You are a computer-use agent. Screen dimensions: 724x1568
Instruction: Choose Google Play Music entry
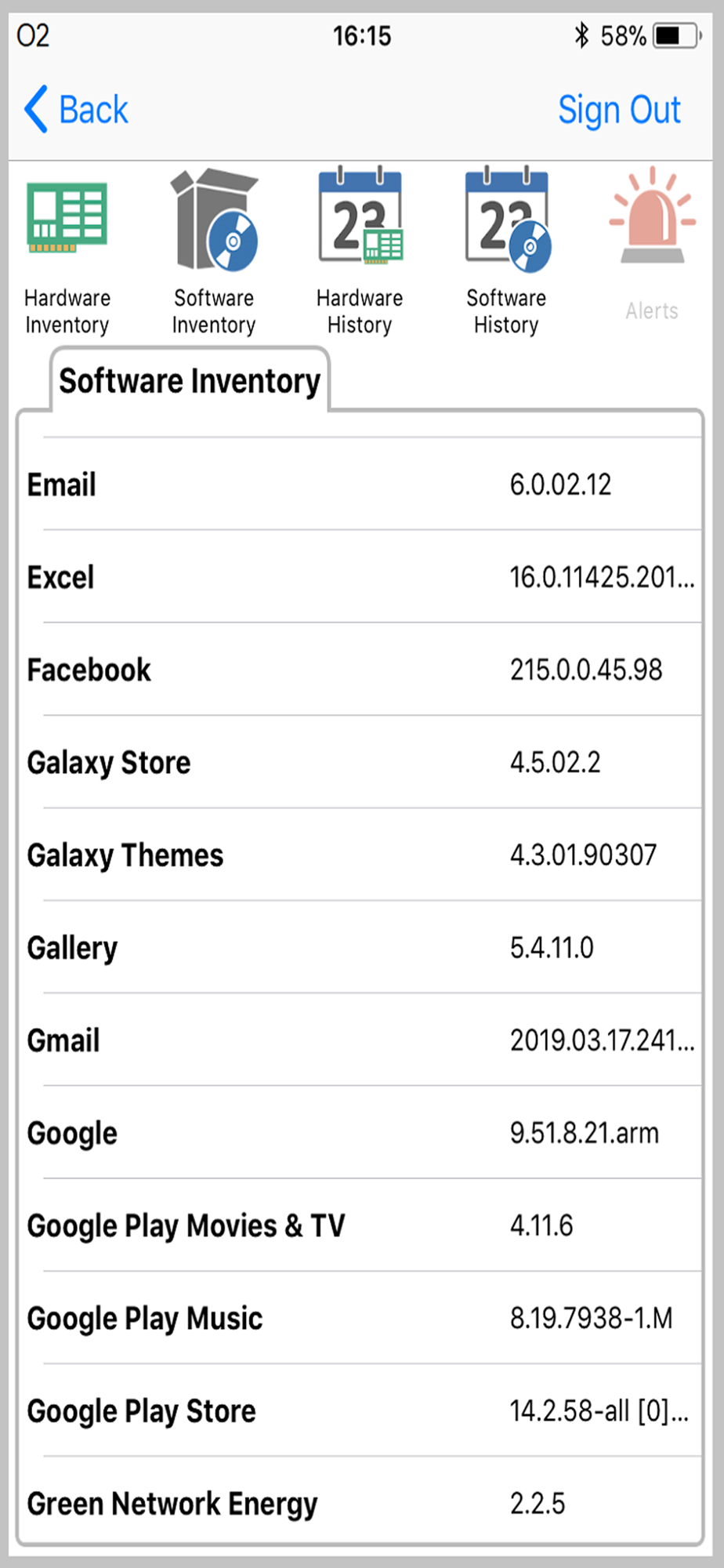pos(360,1318)
